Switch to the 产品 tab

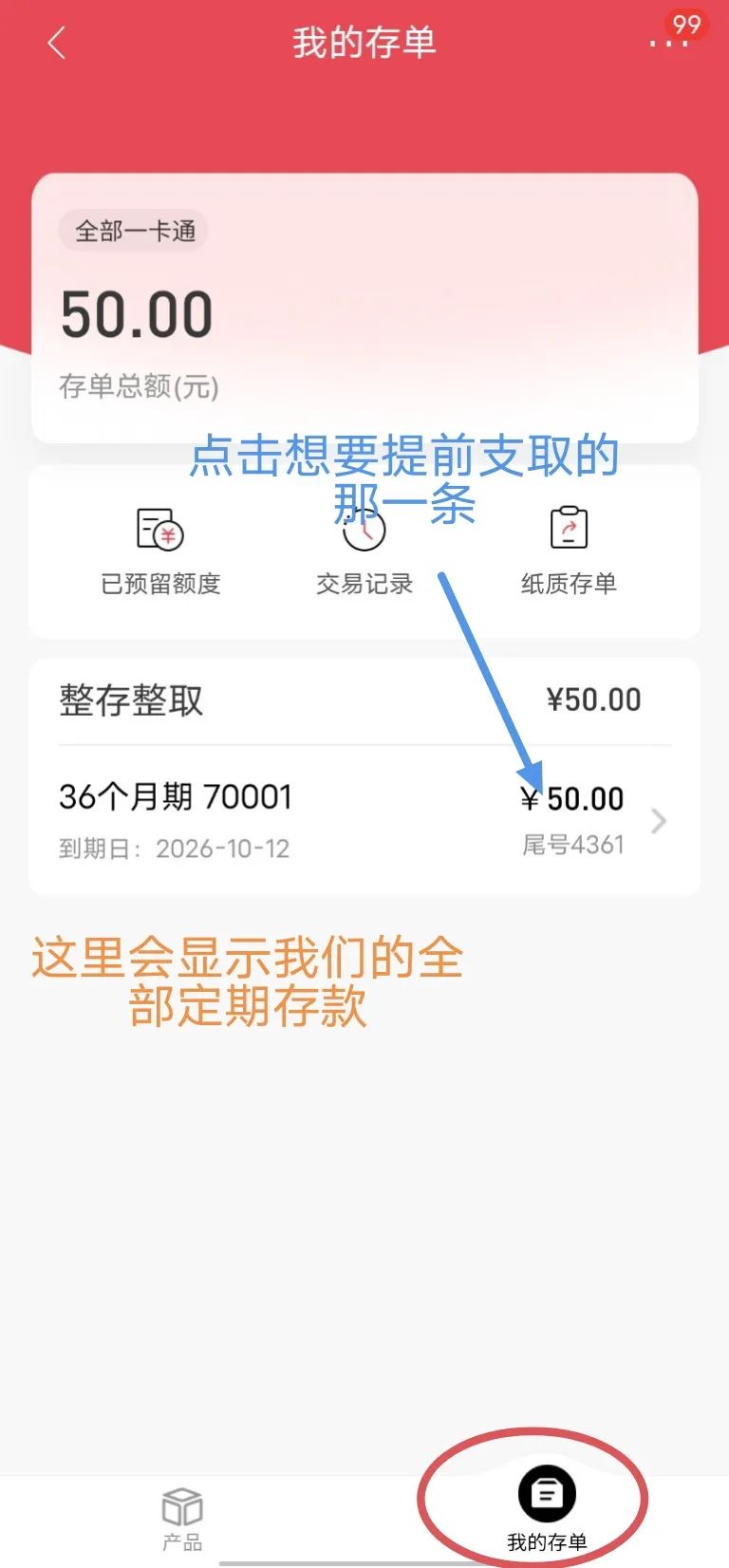[x=180, y=1519]
